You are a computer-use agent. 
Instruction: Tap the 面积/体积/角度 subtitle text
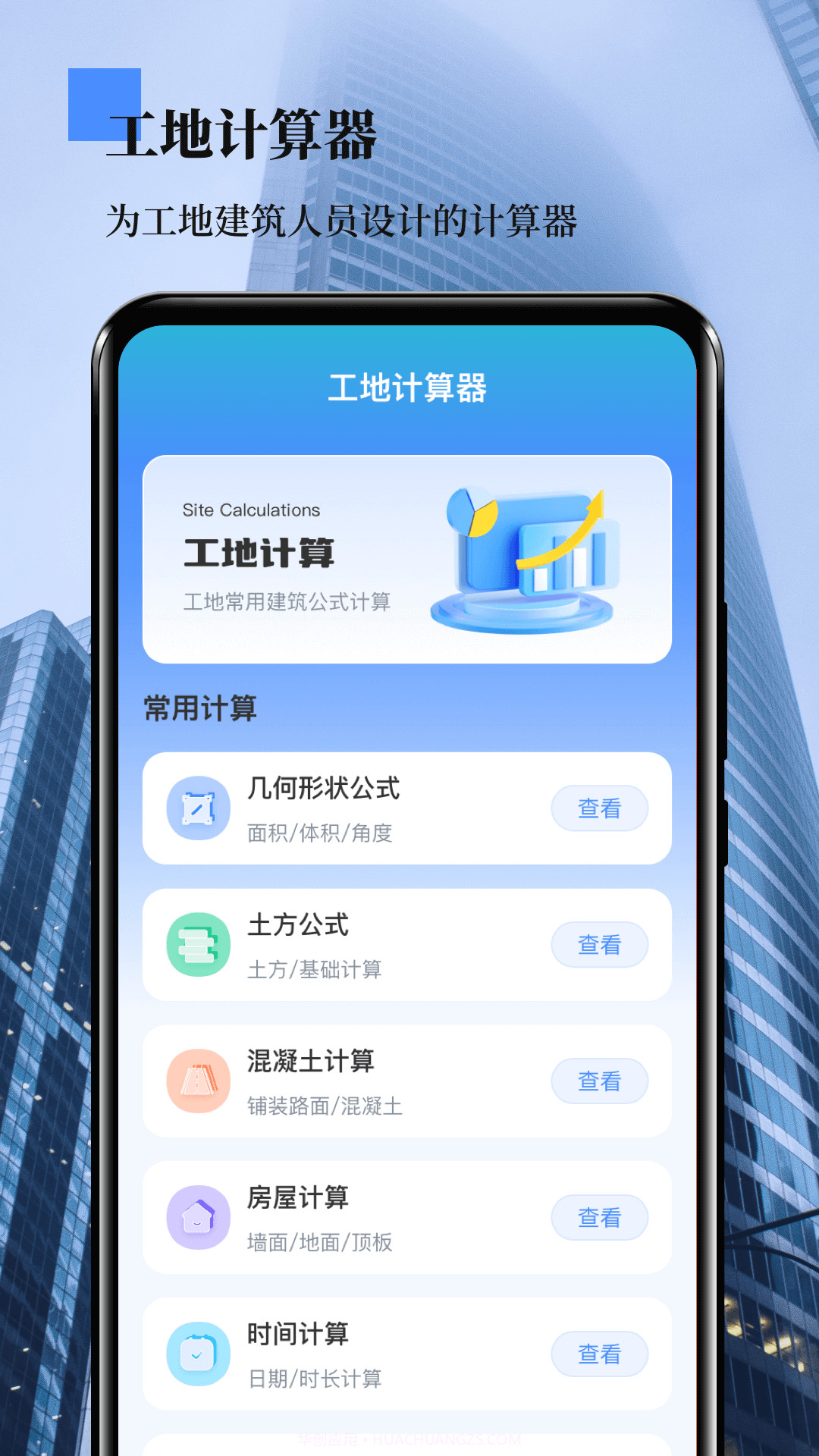[x=322, y=834]
